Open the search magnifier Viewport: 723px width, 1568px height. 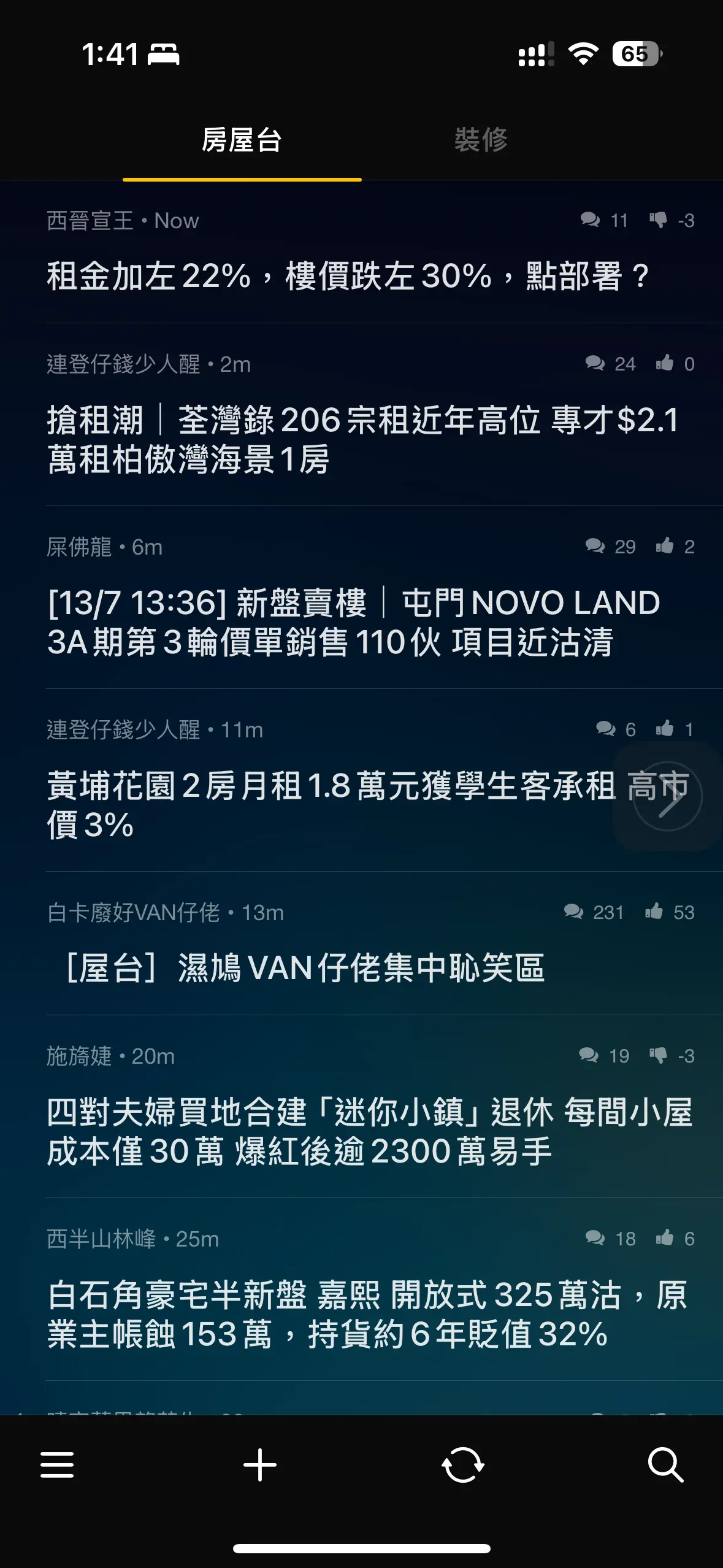(x=665, y=1465)
